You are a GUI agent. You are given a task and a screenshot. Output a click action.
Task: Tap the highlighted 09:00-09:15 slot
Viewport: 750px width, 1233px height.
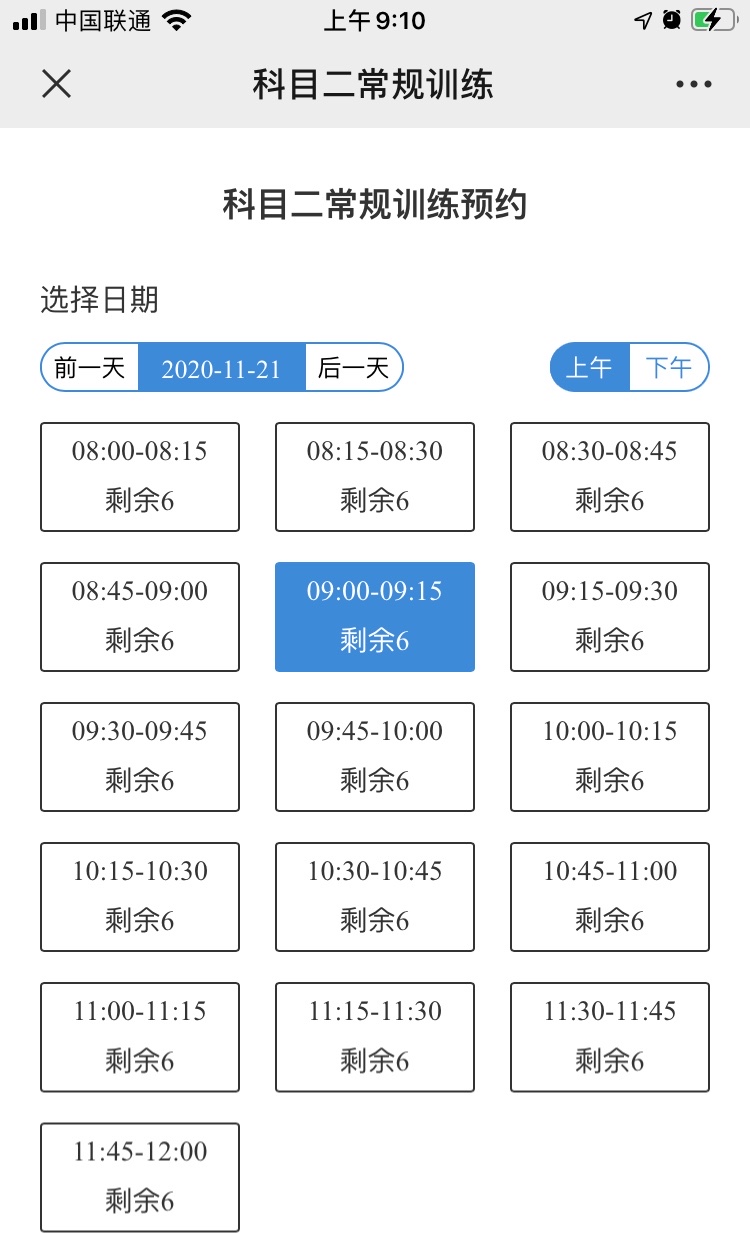tap(375, 617)
